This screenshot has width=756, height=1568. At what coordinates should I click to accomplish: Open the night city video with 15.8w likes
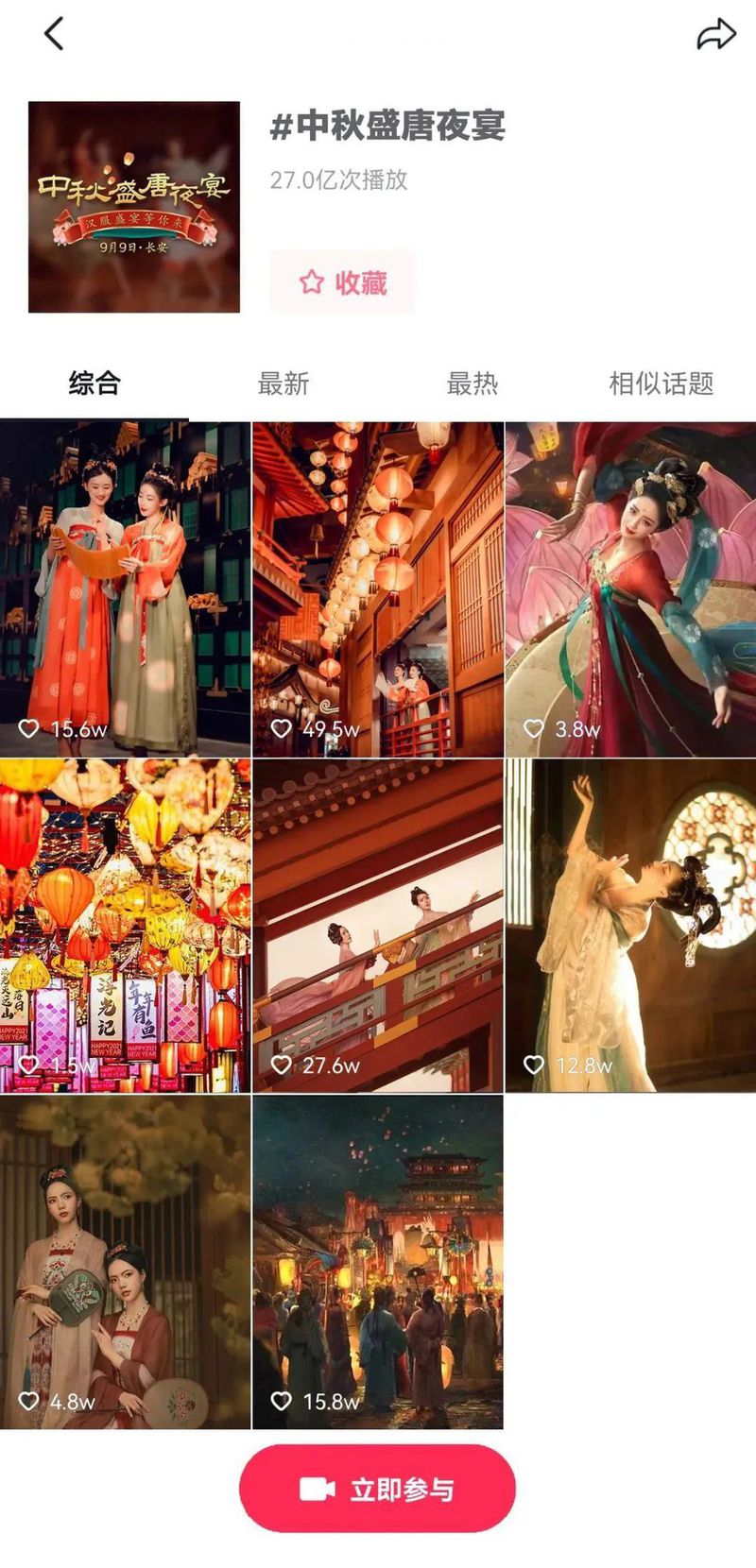[377, 1262]
